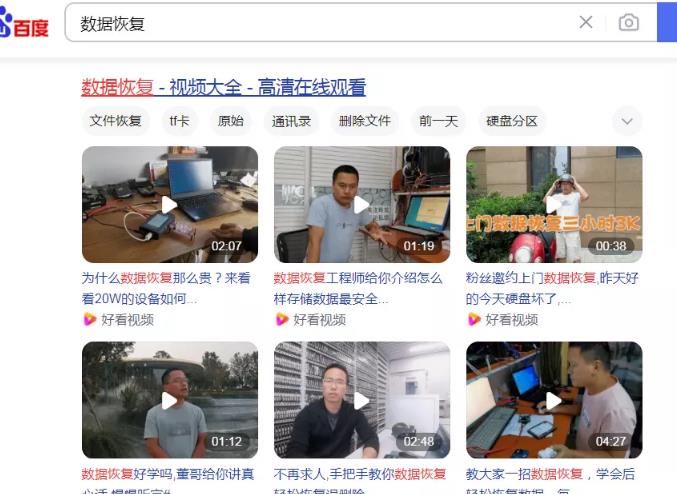Open camera image search
677x494 pixels.
[x=628, y=22]
